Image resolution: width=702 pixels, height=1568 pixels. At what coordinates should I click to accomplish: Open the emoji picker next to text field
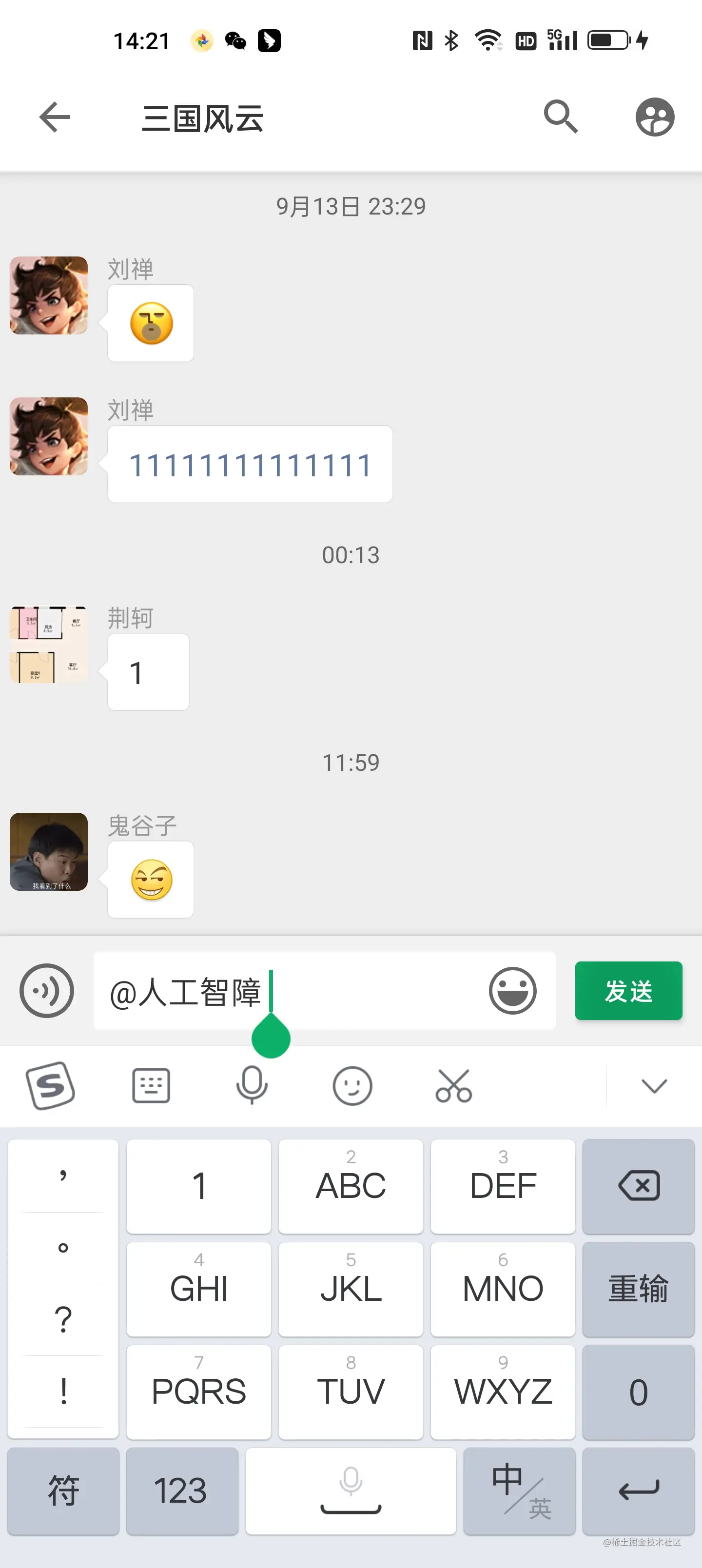coord(513,990)
